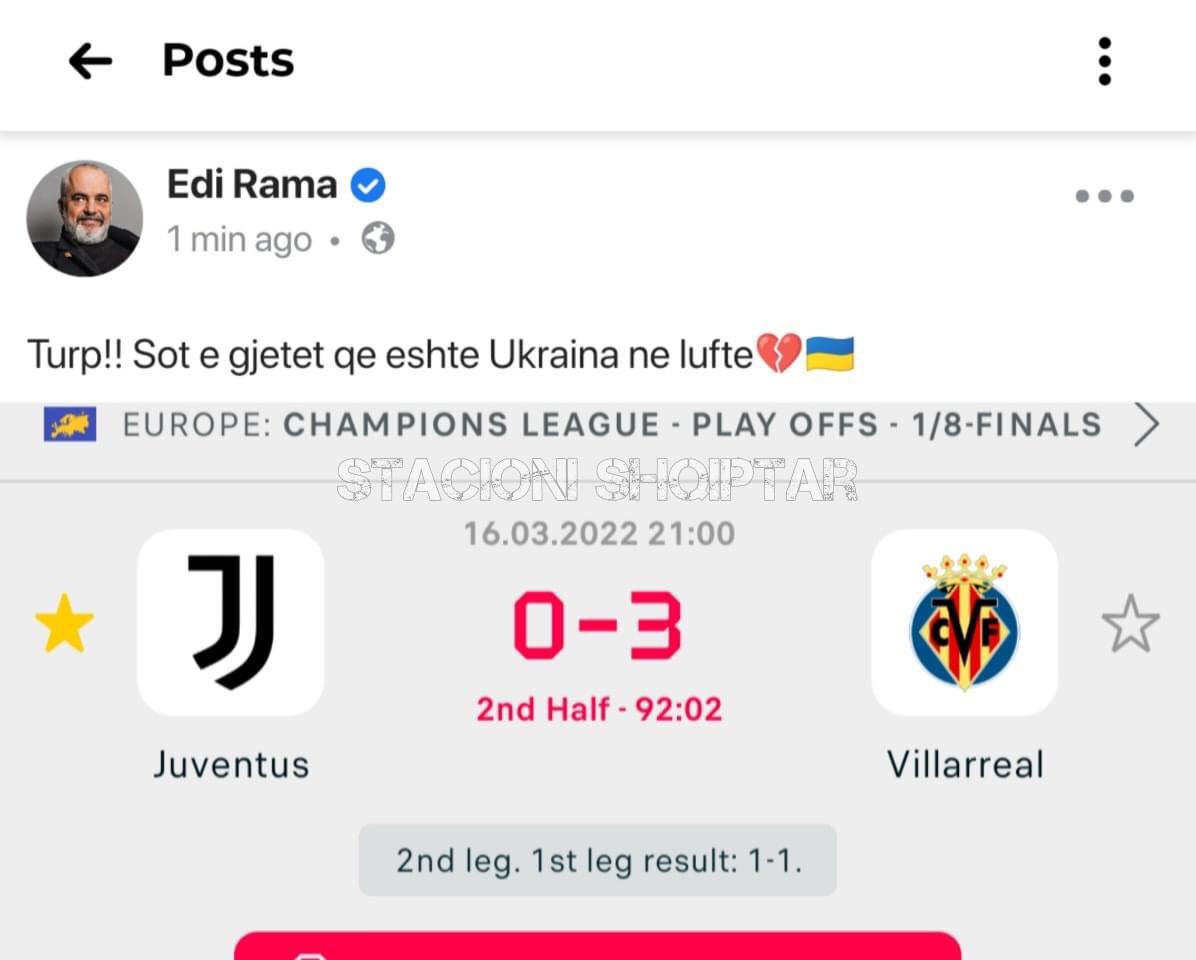Open the Juventus vs Villarreal post image
This screenshot has height=960, width=1196.
[598, 680]
